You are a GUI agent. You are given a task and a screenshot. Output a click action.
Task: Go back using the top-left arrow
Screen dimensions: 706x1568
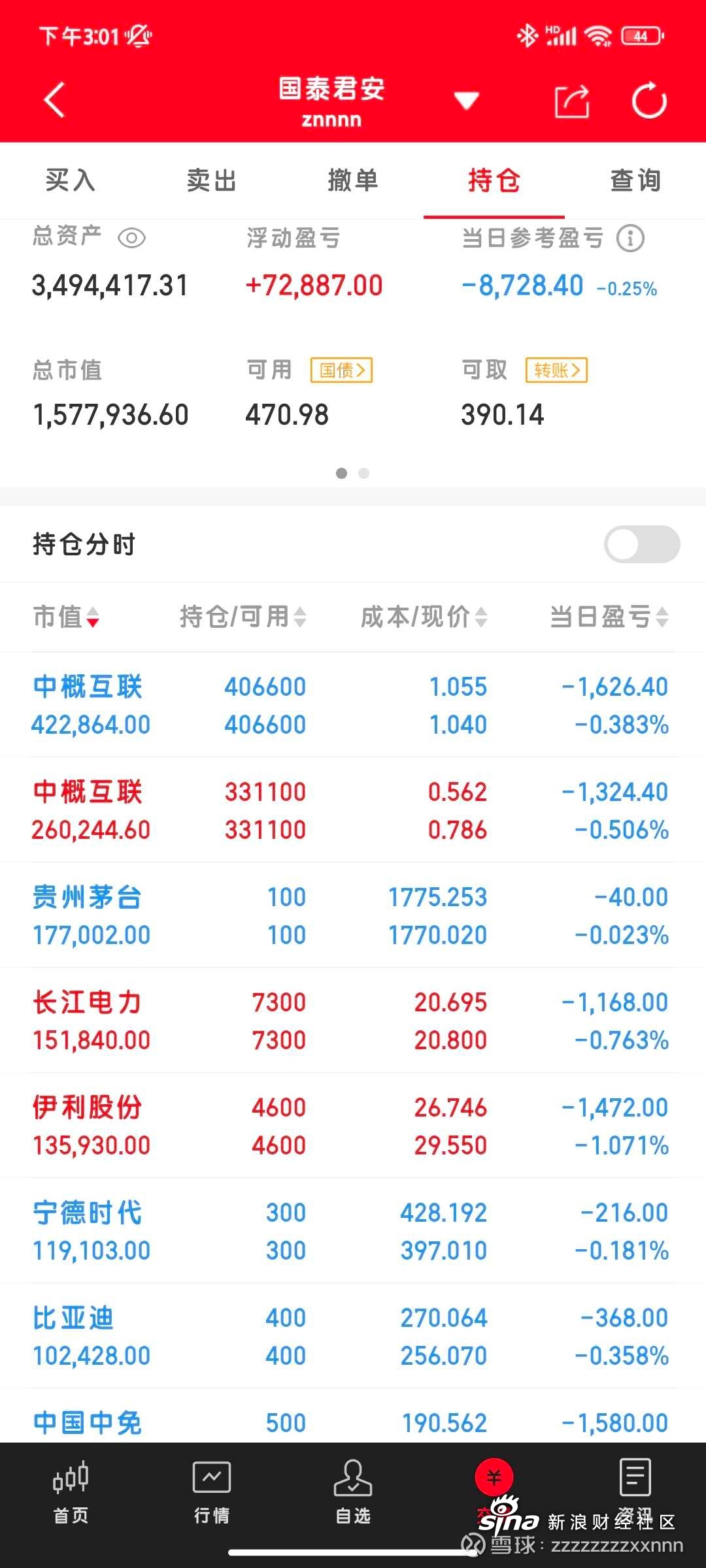55,100
